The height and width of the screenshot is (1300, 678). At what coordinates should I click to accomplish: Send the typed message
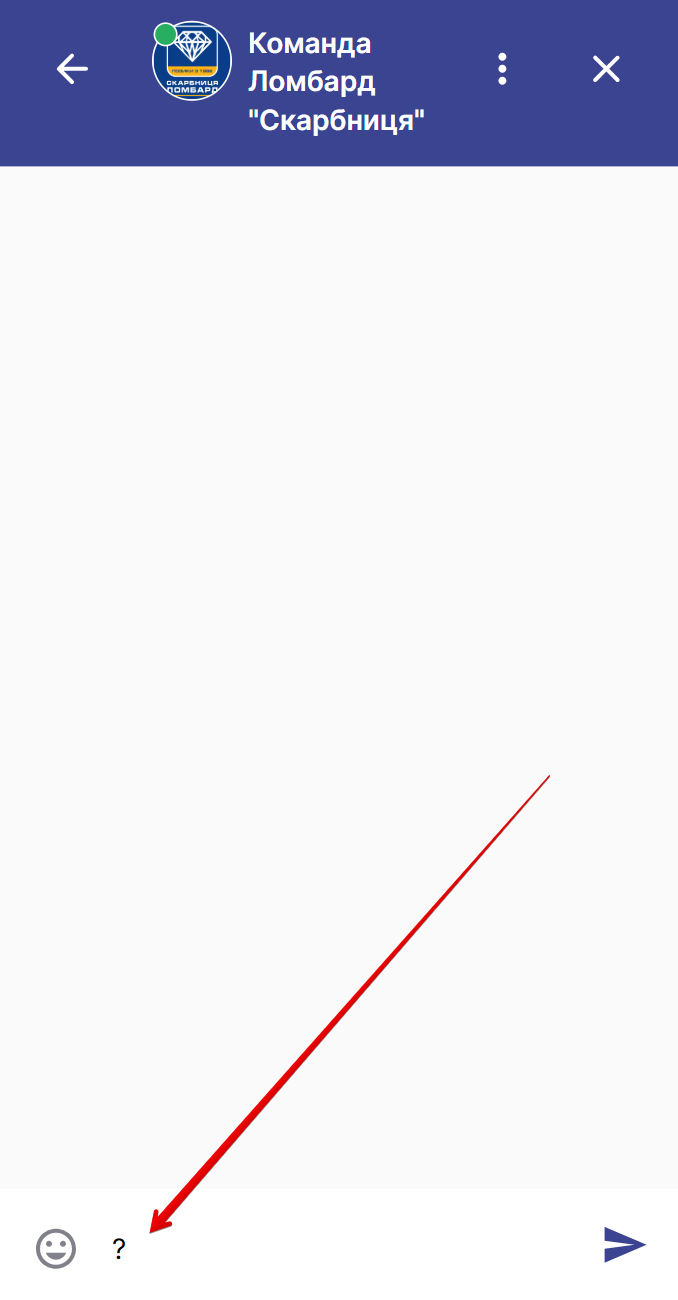(625, 1245)
